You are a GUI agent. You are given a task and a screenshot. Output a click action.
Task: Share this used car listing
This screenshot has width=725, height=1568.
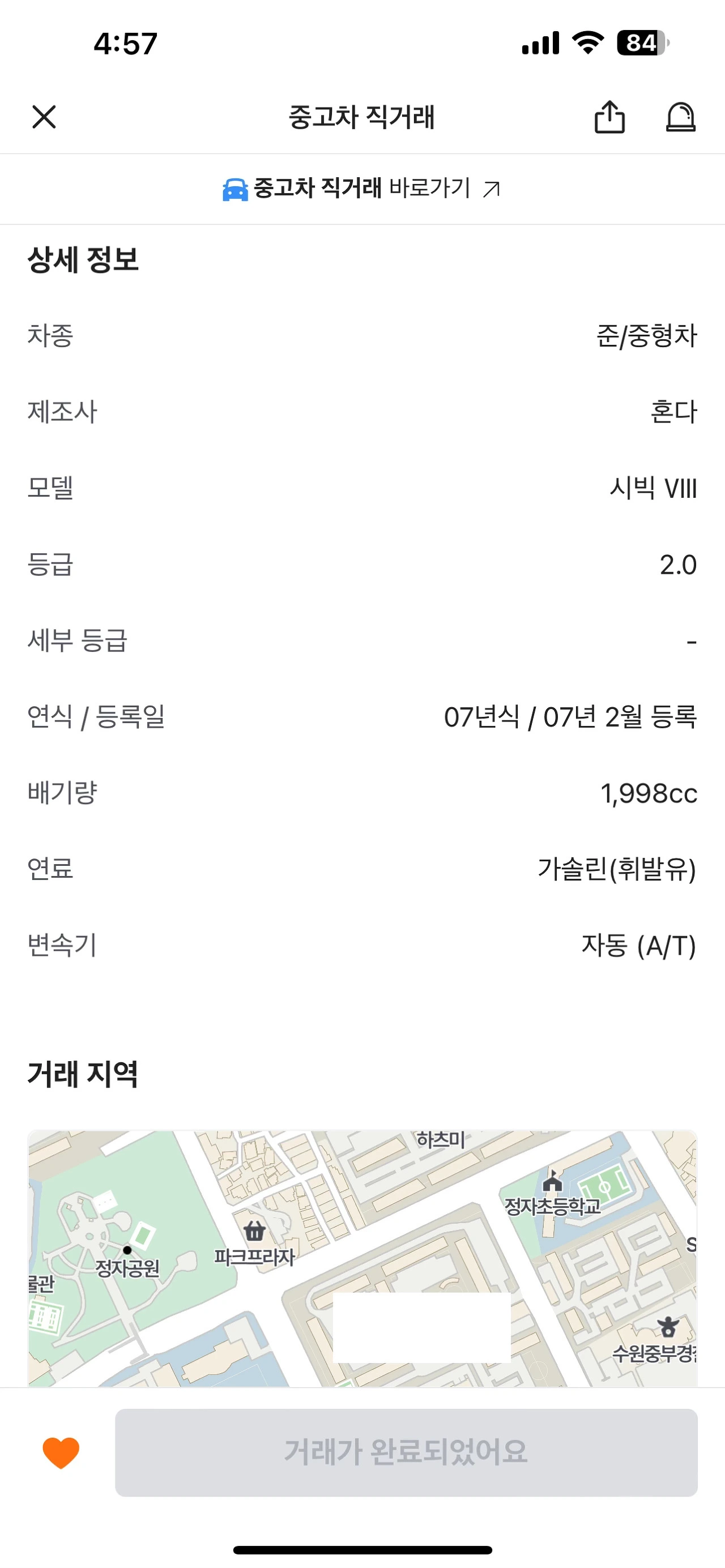609,116
